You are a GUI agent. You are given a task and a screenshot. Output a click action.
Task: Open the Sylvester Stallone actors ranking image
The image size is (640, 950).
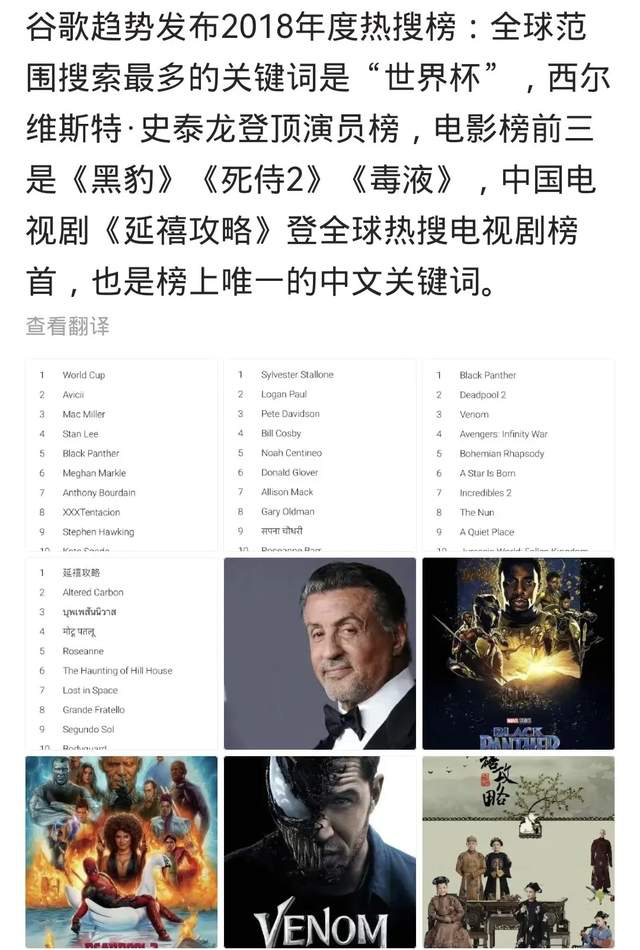tap(319, 455)
